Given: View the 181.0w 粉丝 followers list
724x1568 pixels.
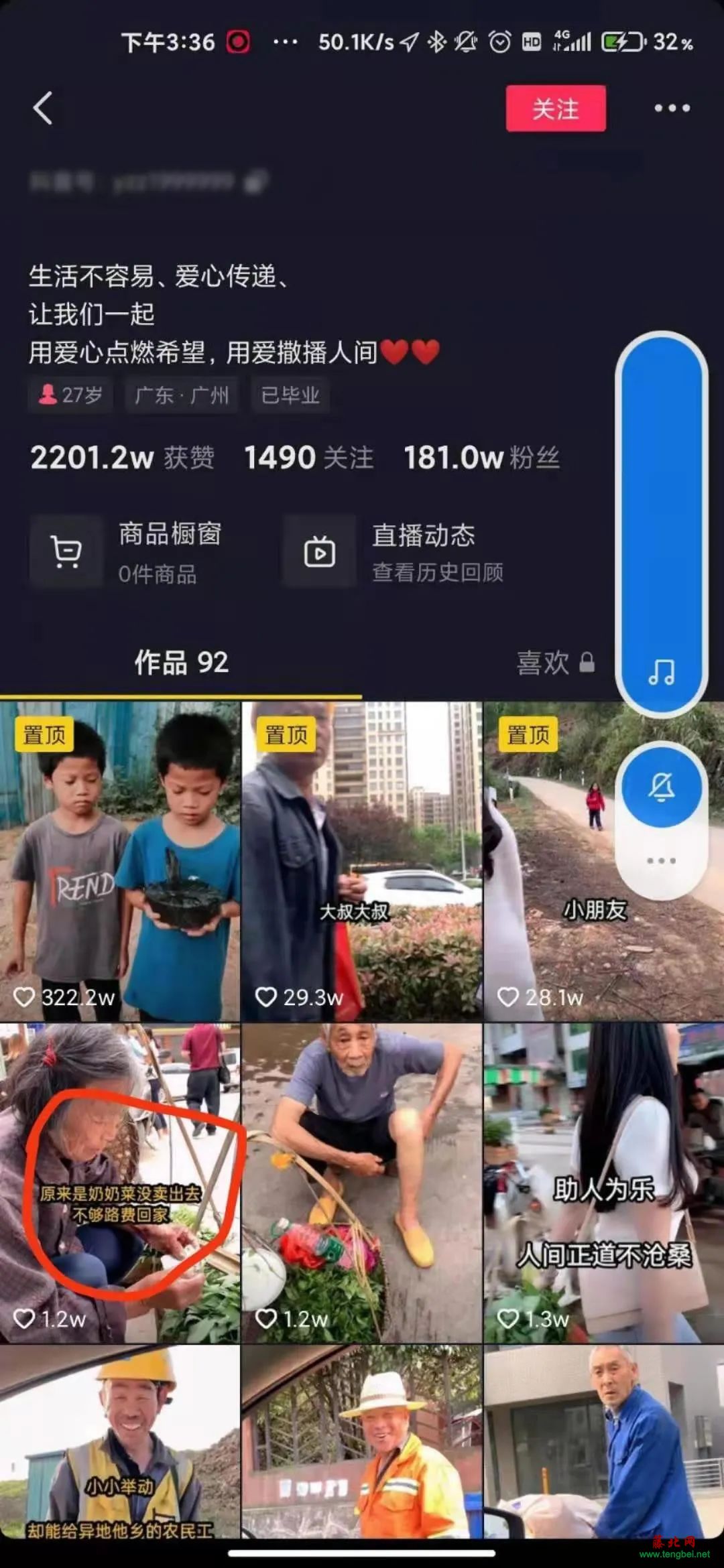Looking at the screenshot, I should coord(481,458).
